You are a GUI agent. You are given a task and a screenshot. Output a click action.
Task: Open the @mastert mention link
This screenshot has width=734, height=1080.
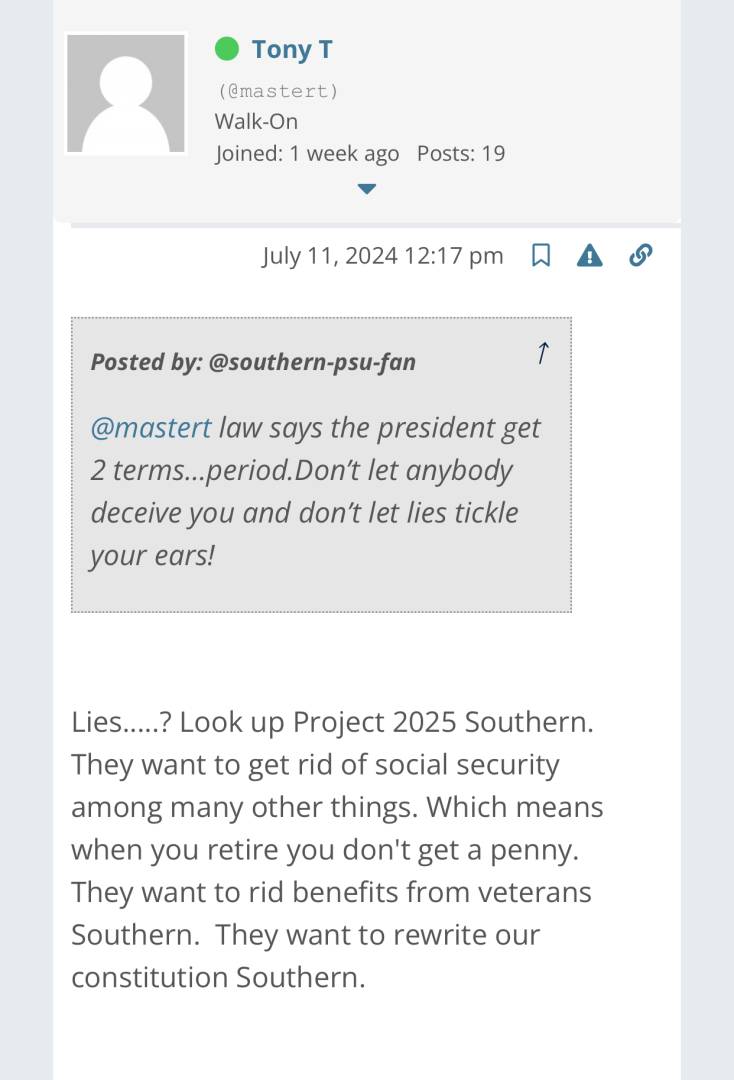[x=151, y=428]
